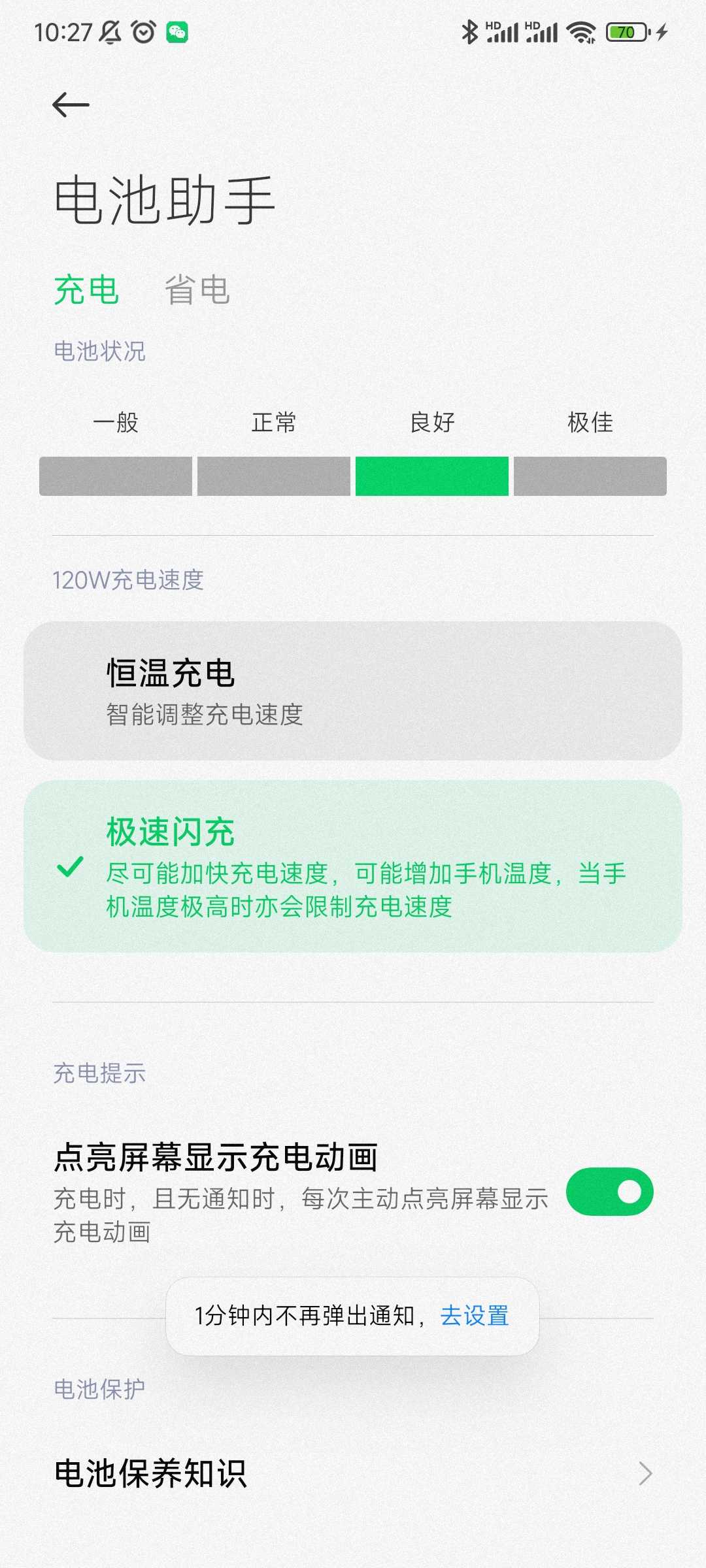Viewport: 706px width, 1568px height.
Task: Select the 充电 tab
Action: coord(86,289)
